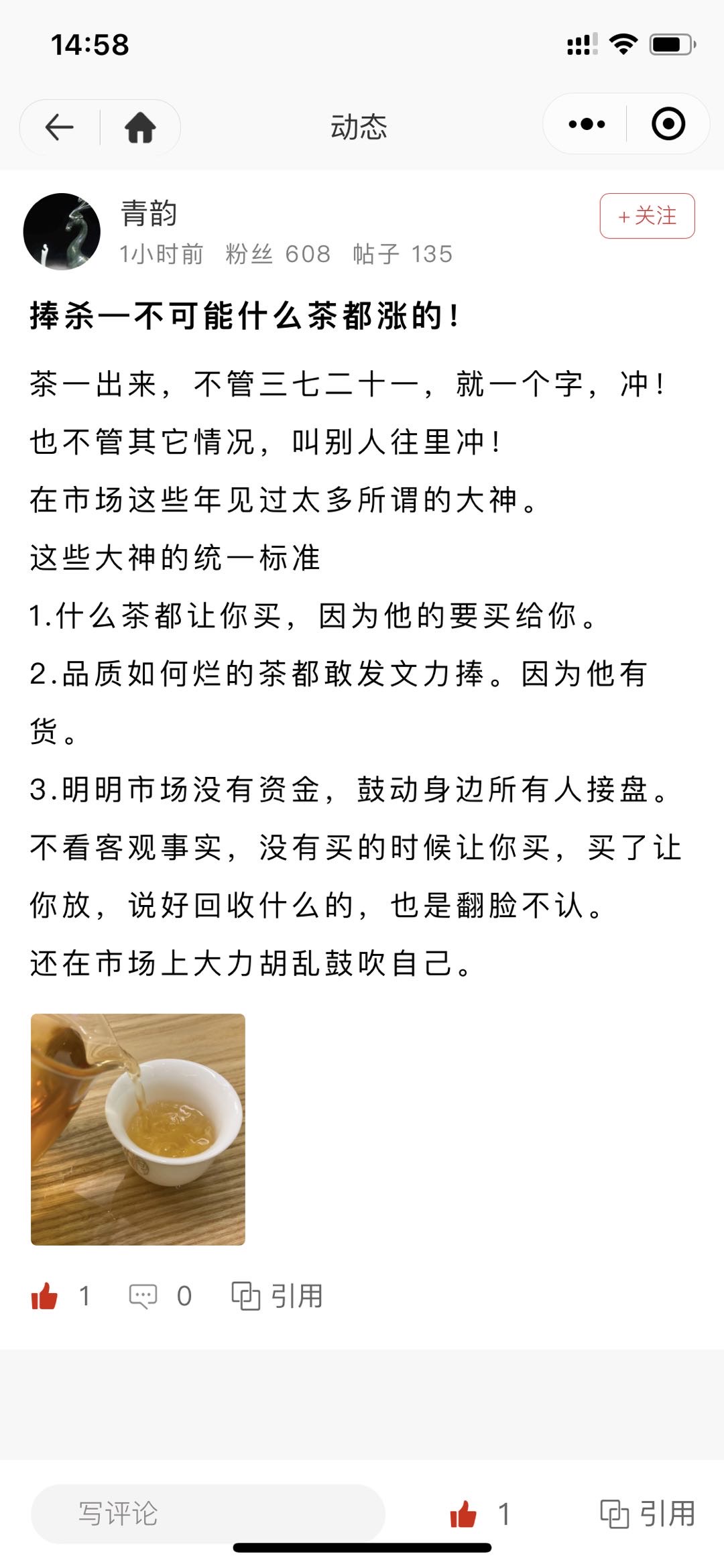Tap the like thumb under the post image
Image resolution: width=724 pixels, height=1568 pixels.
45,1296
